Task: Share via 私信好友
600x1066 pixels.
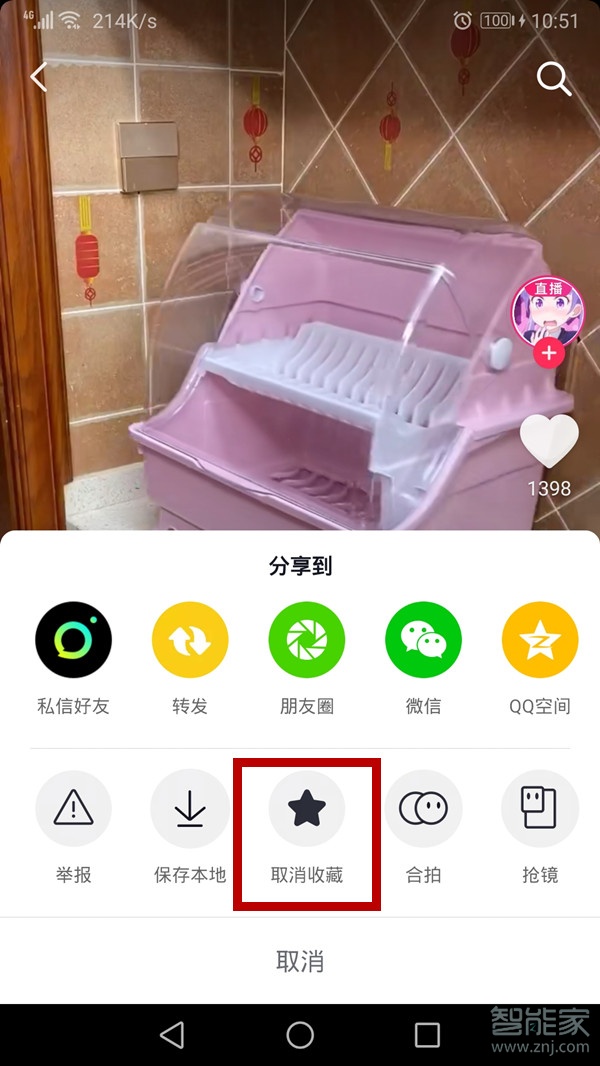Action: 73,641
